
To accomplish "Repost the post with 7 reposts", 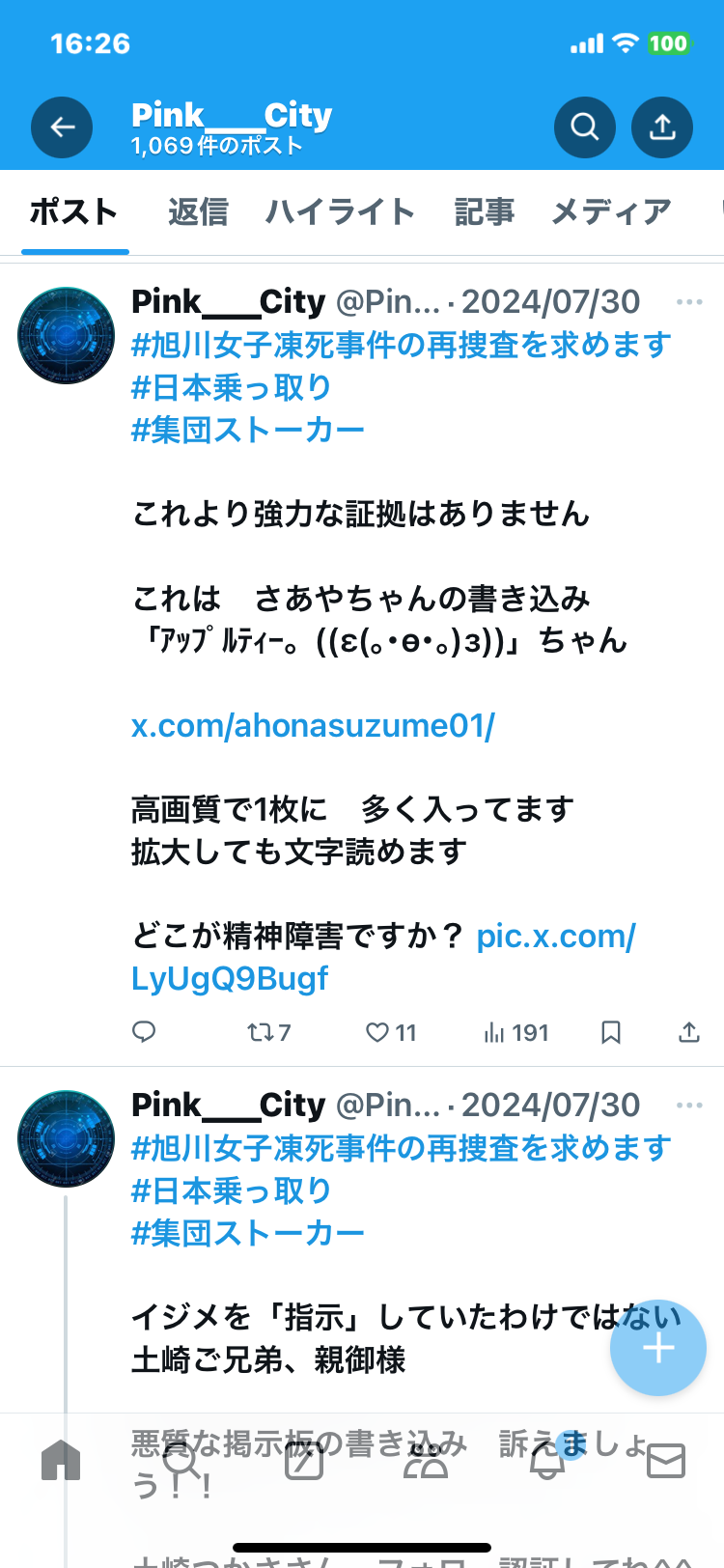I will [x=268, y=1032].
